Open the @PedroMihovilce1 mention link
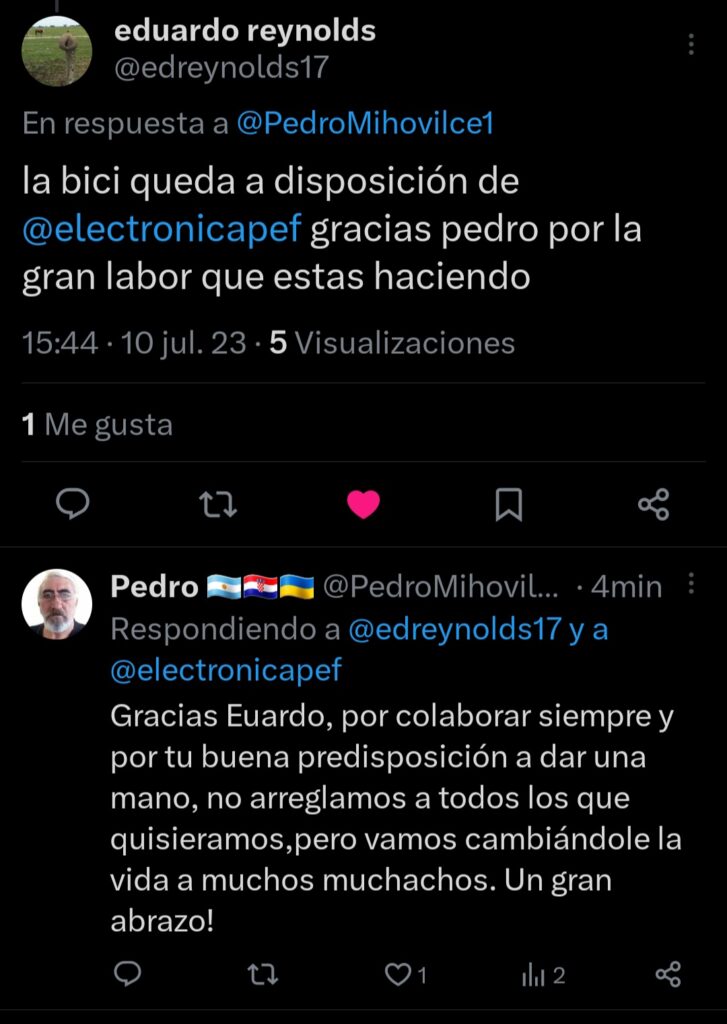Image resolution: width=727 pixels, height=1024 pixels. [x=364, y=124]
